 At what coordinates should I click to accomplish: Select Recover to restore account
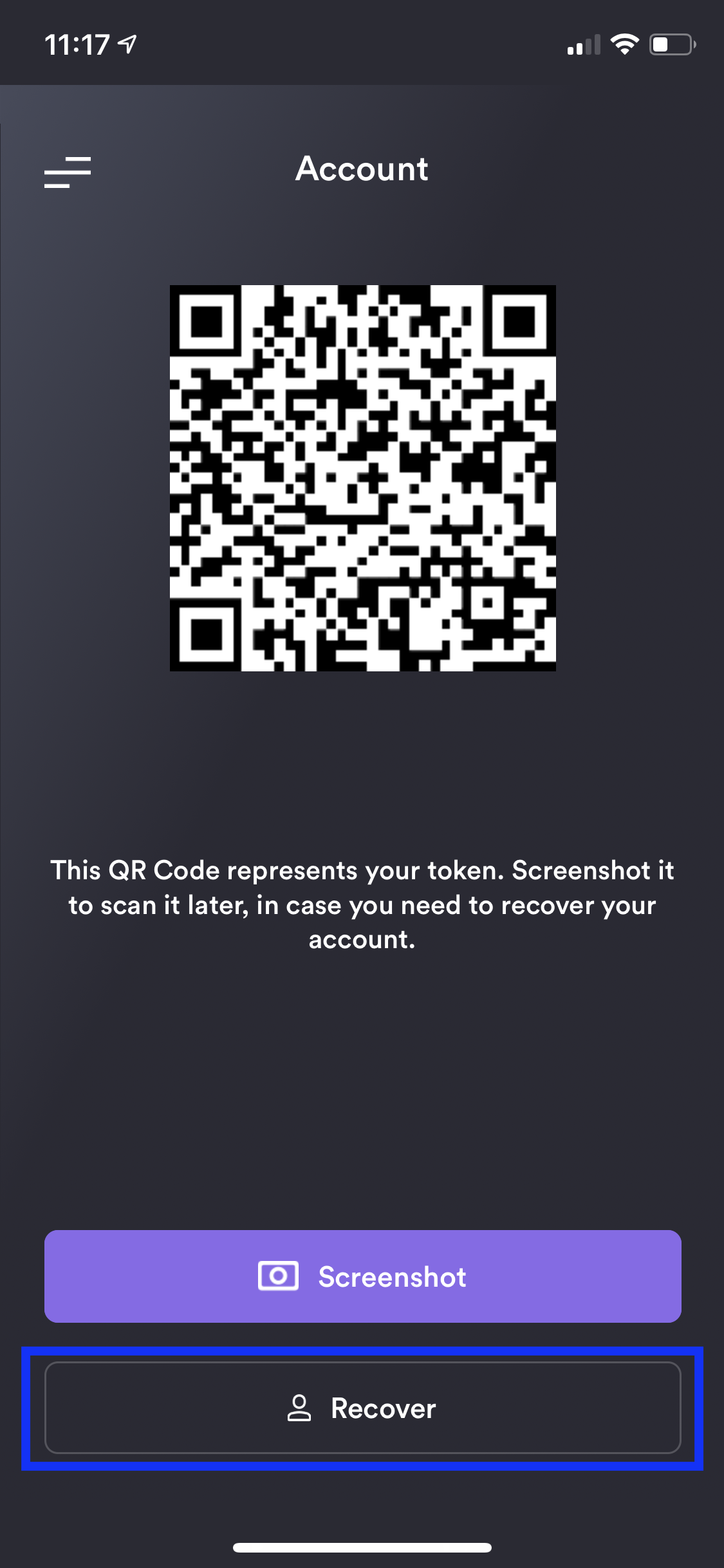[x=362, y=1407]
